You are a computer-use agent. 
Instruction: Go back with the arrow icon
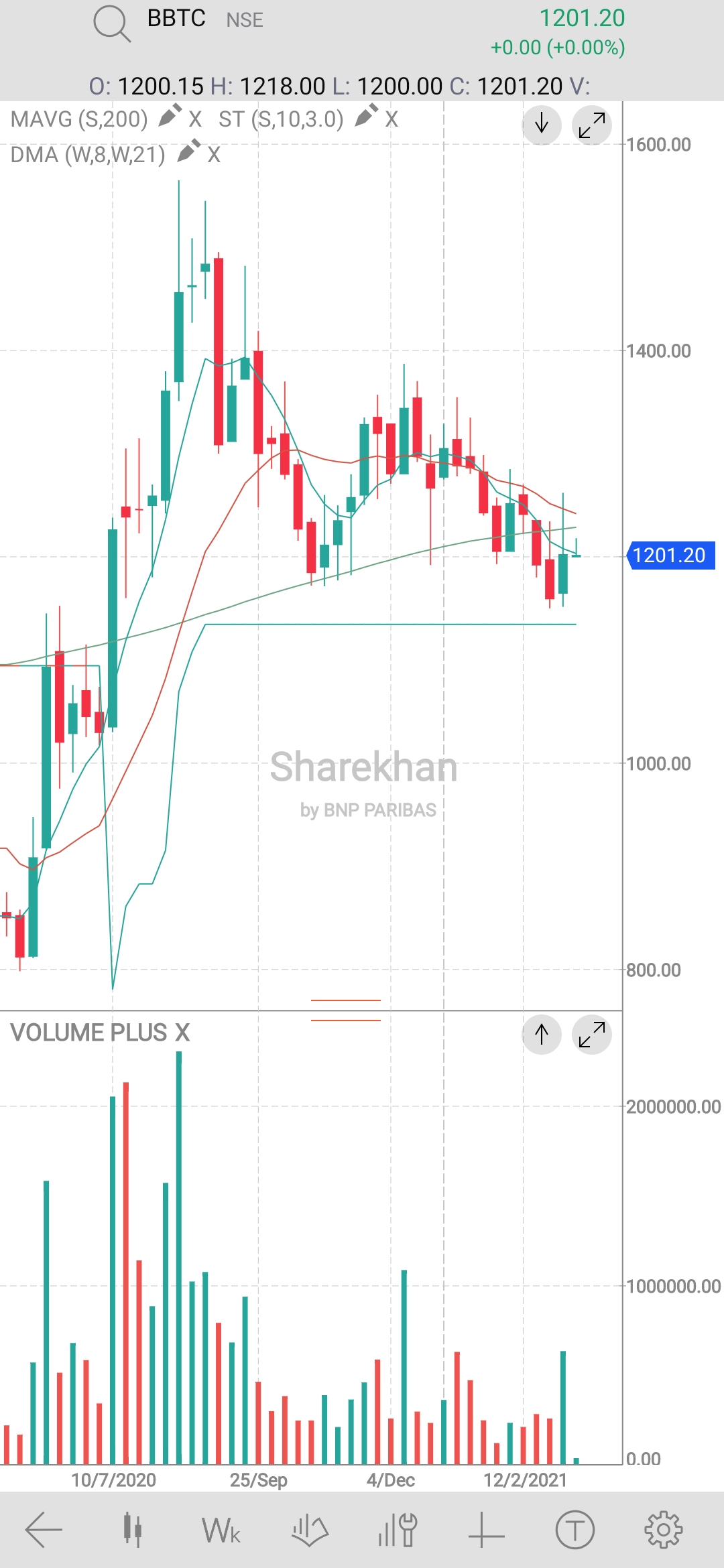click(x=44, y=1530)
